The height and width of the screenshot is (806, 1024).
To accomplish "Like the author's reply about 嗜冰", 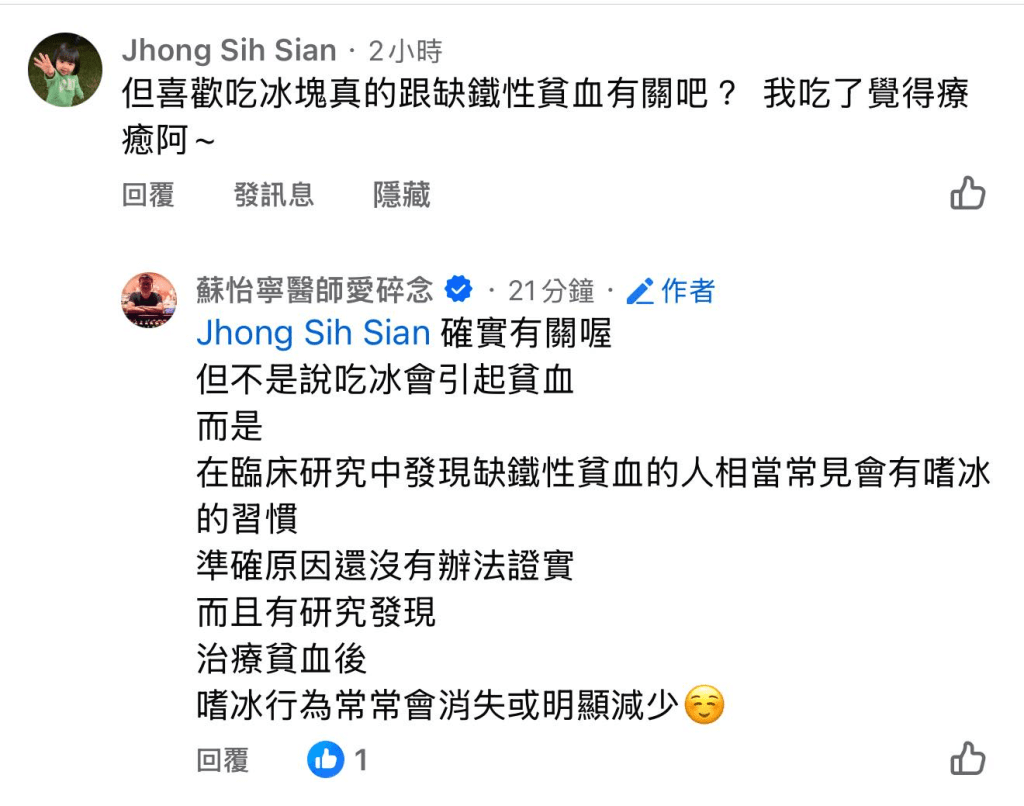I will pos(967,760).
